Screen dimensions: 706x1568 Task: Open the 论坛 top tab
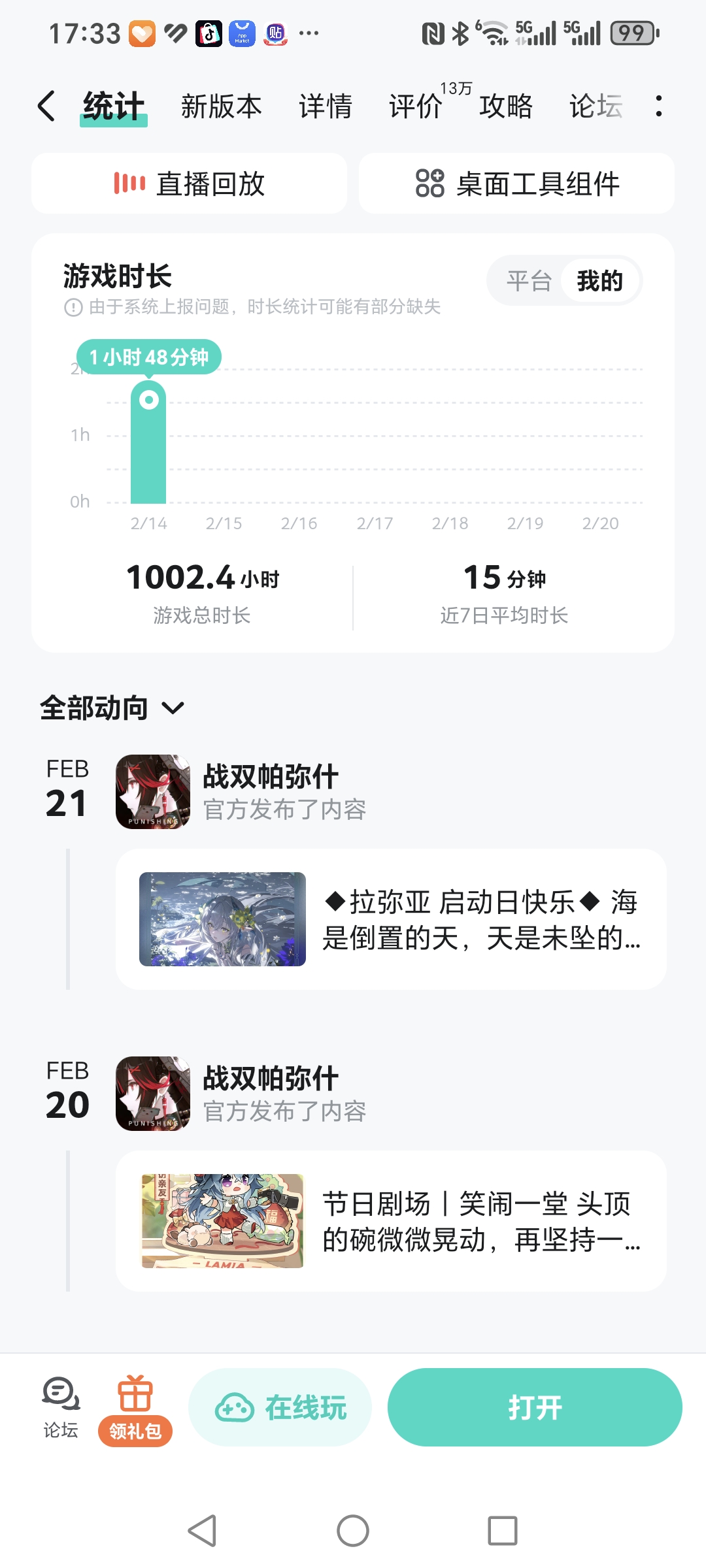coord(595,106)
